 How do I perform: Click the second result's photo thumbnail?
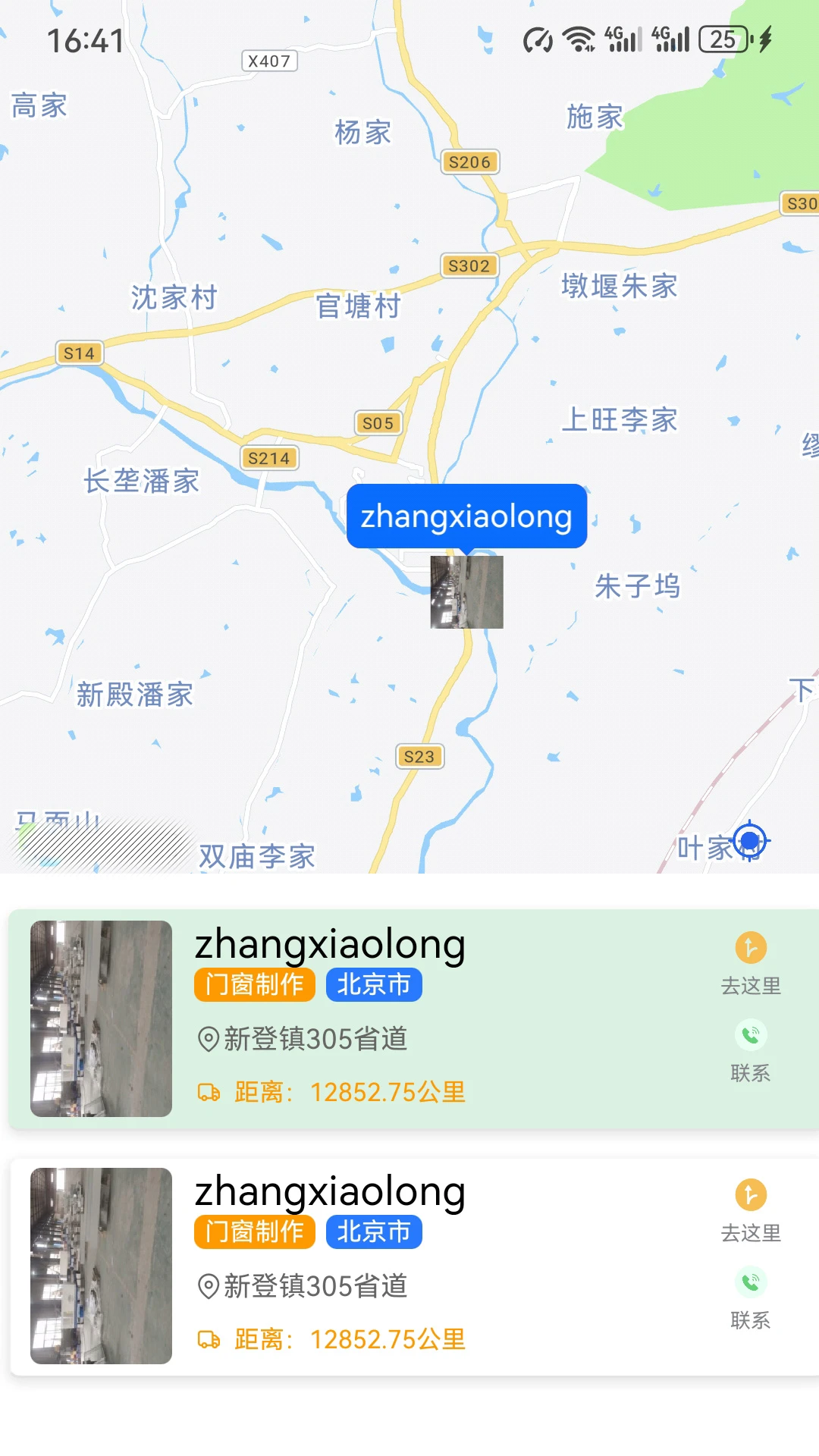point(102,1265)
